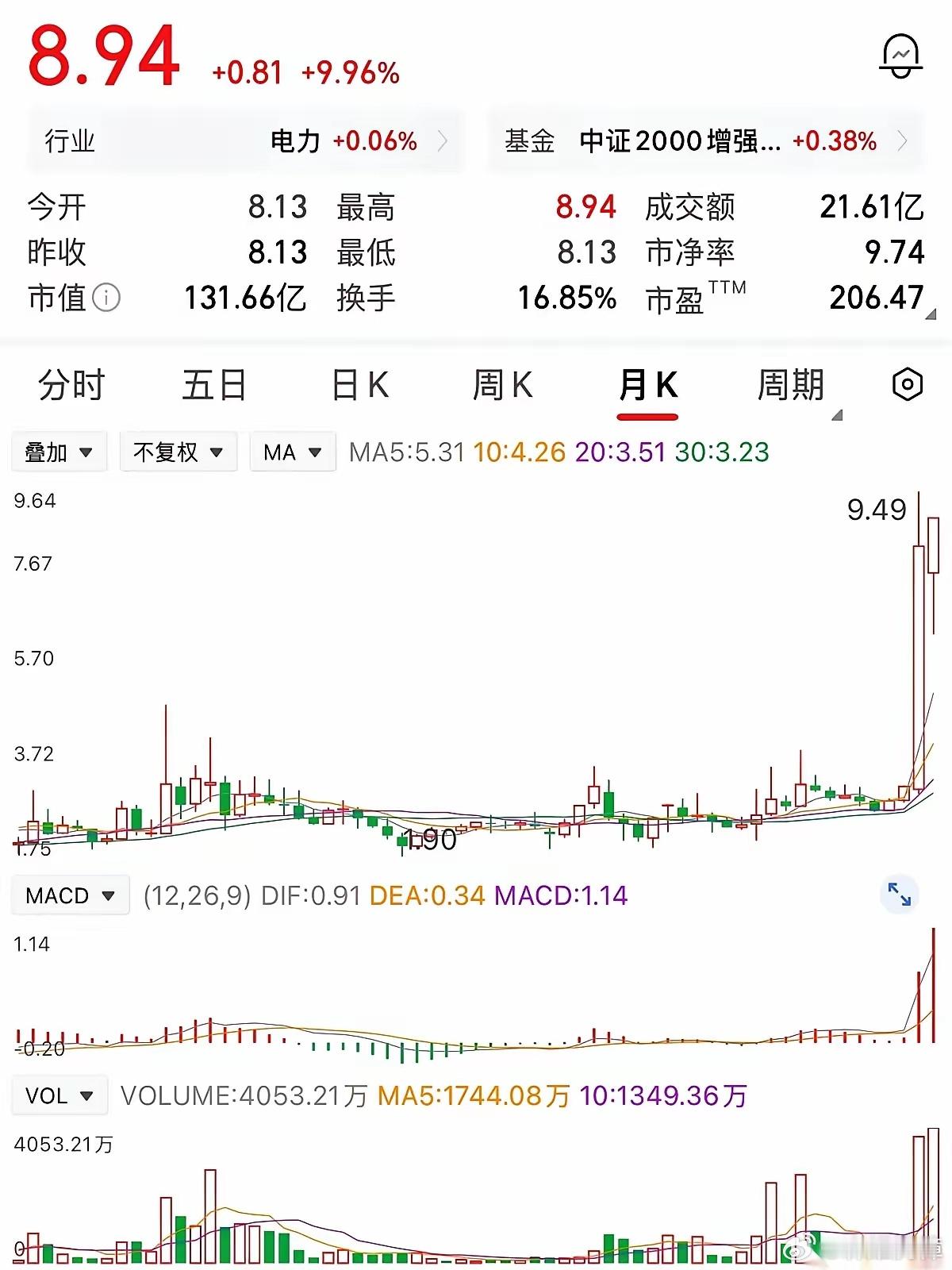Viewport: 952px width, 1270px height.
Task: View 电力 industry details via its arrow
Action: coord(444,141)
